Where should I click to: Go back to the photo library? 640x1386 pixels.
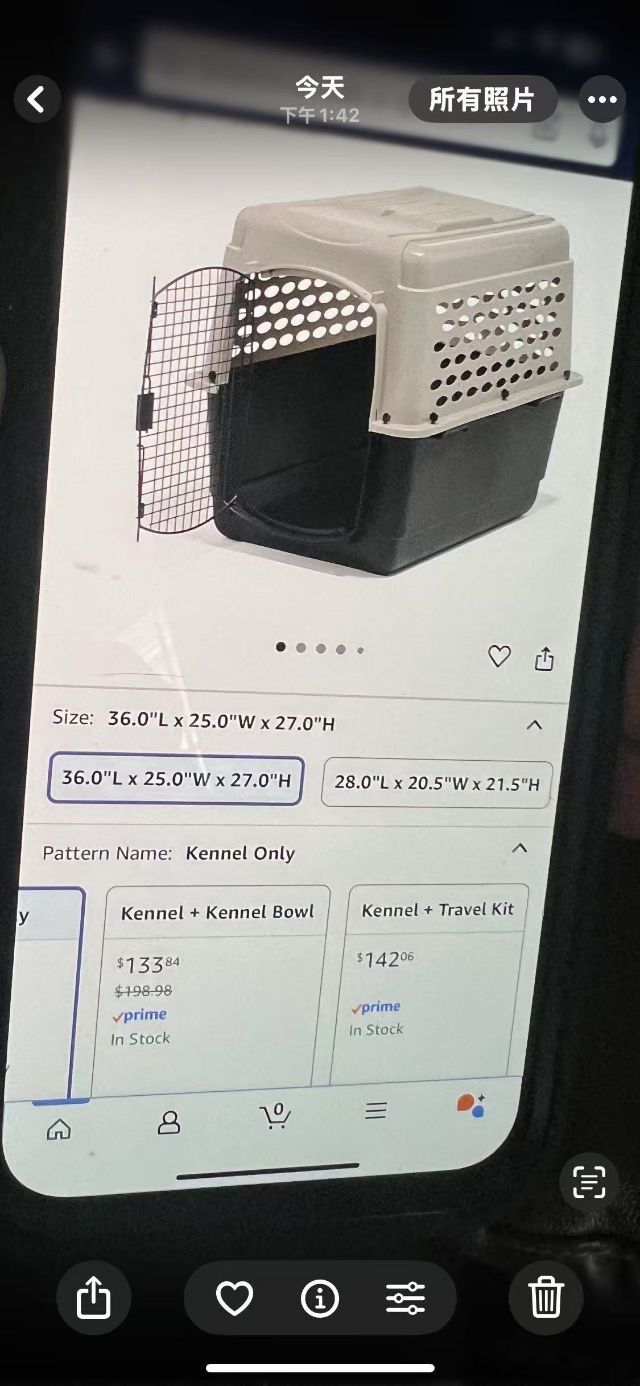pyautogui.click(x=38, y=99)
